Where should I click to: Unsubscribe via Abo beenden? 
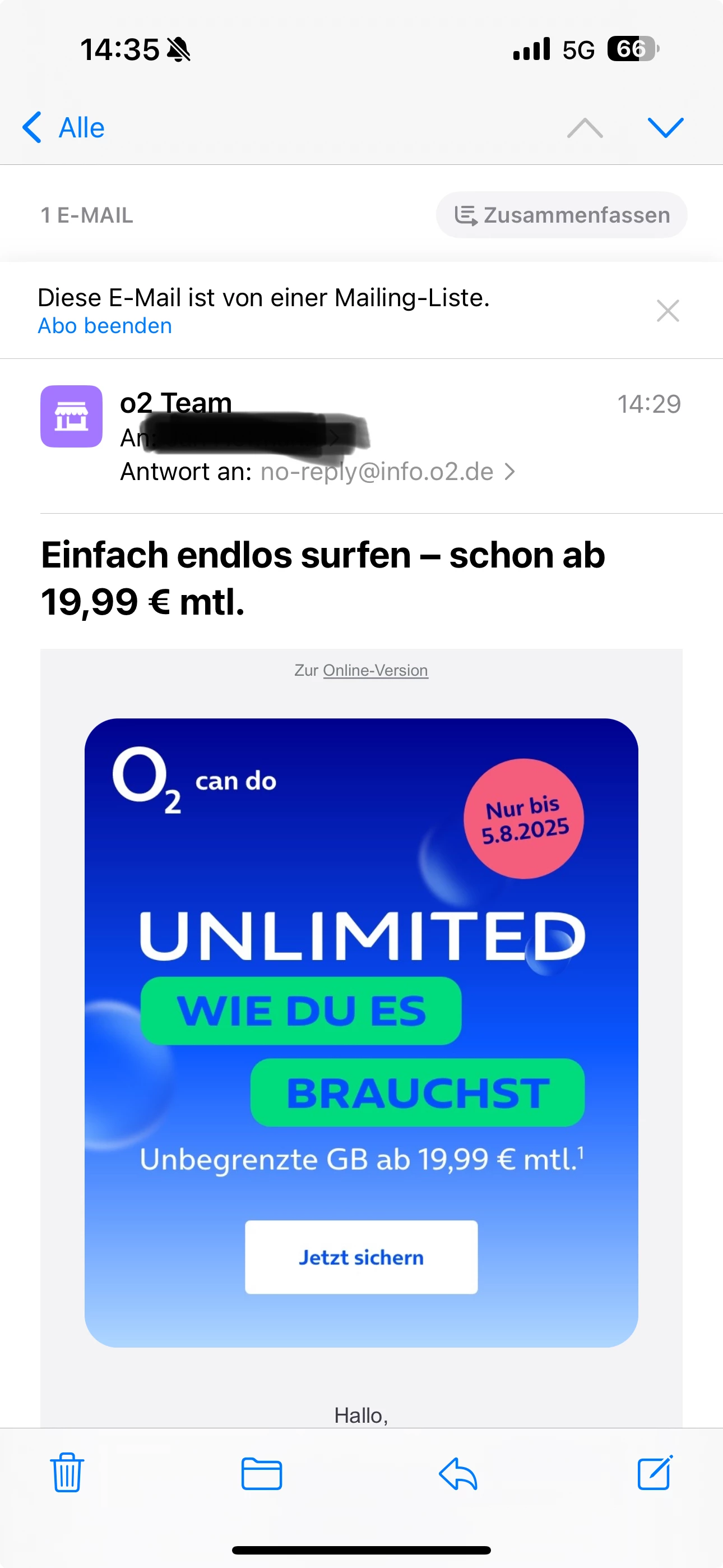tap(105, 326)
